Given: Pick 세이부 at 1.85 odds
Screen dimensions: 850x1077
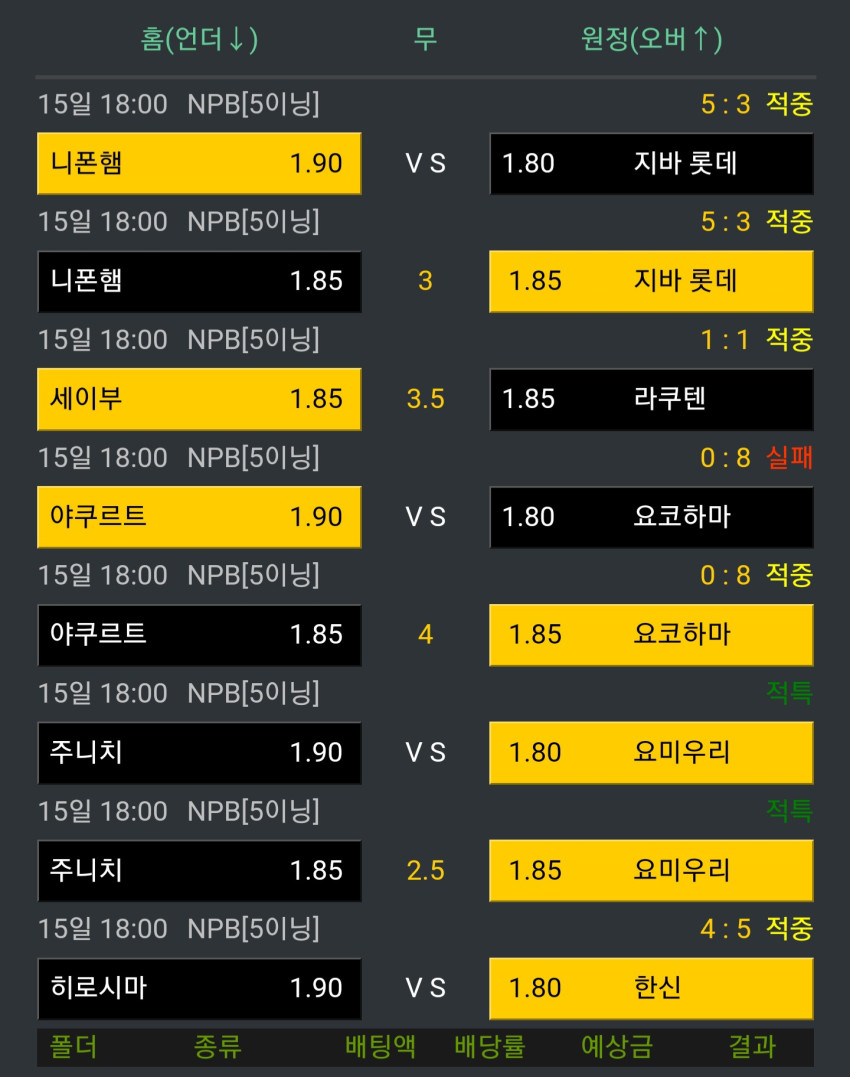Looking at the screenshot, I should (x=199, y=399).
